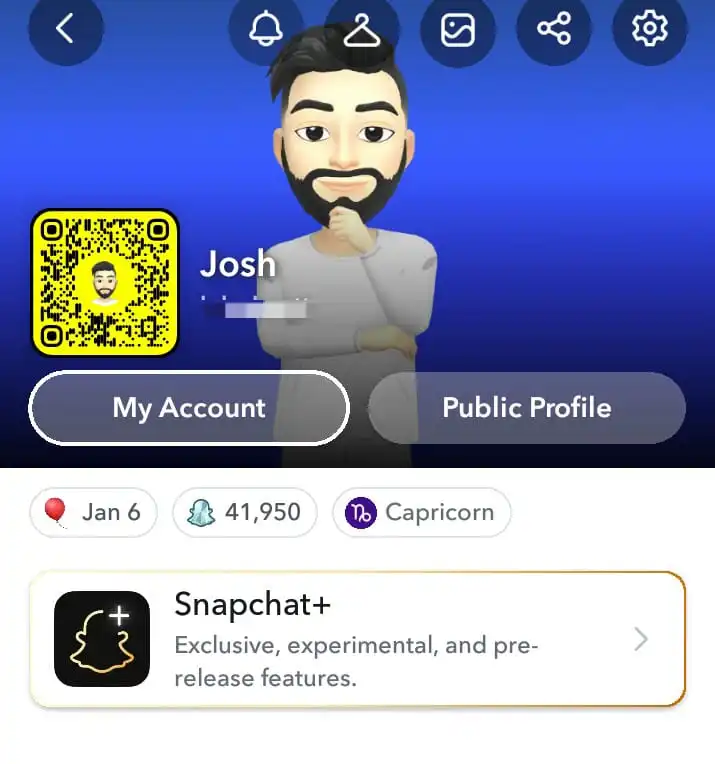View the 41,950 Snap score
715x764 pixels.
pos(245,513)
